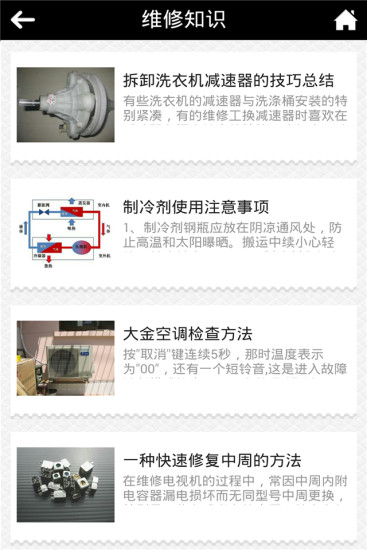The image size is (367, 550).
Task: Go back using the arrow icon
Action: click(22, 20)
